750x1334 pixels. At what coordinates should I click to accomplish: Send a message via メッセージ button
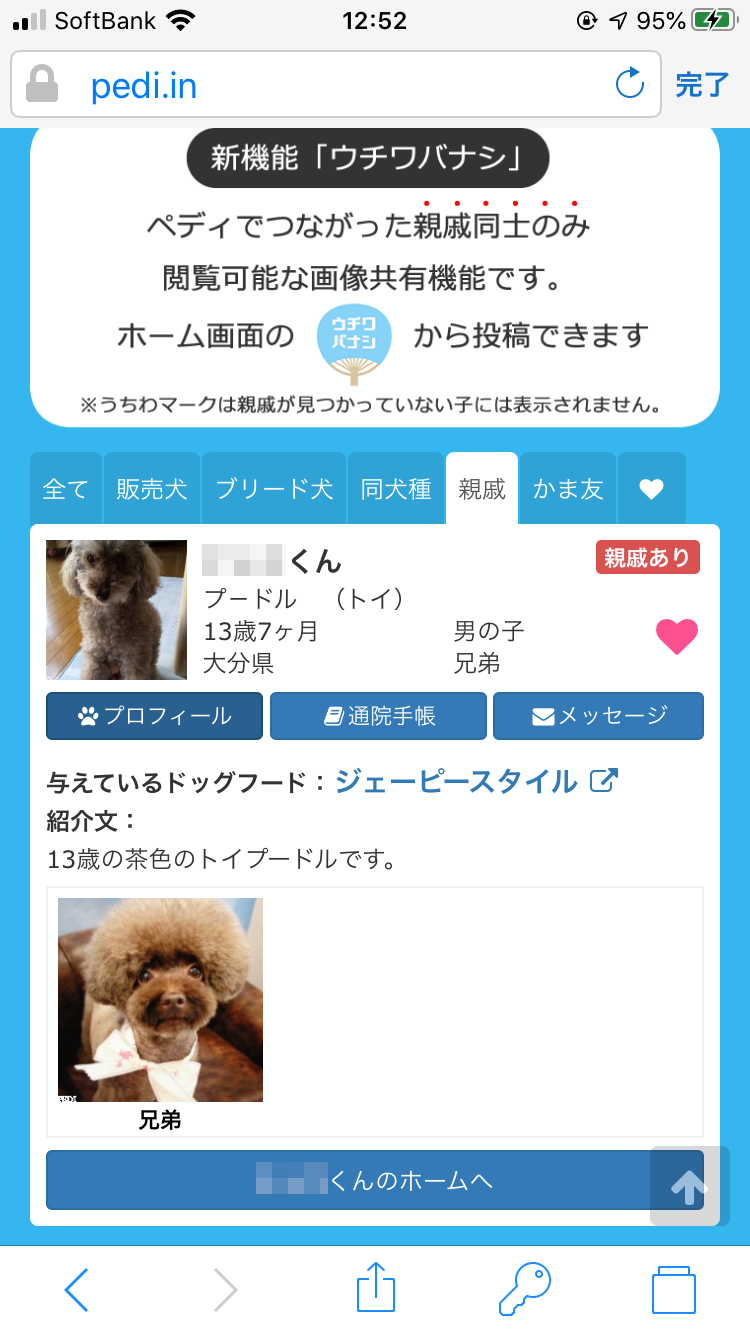coord(598,716)
